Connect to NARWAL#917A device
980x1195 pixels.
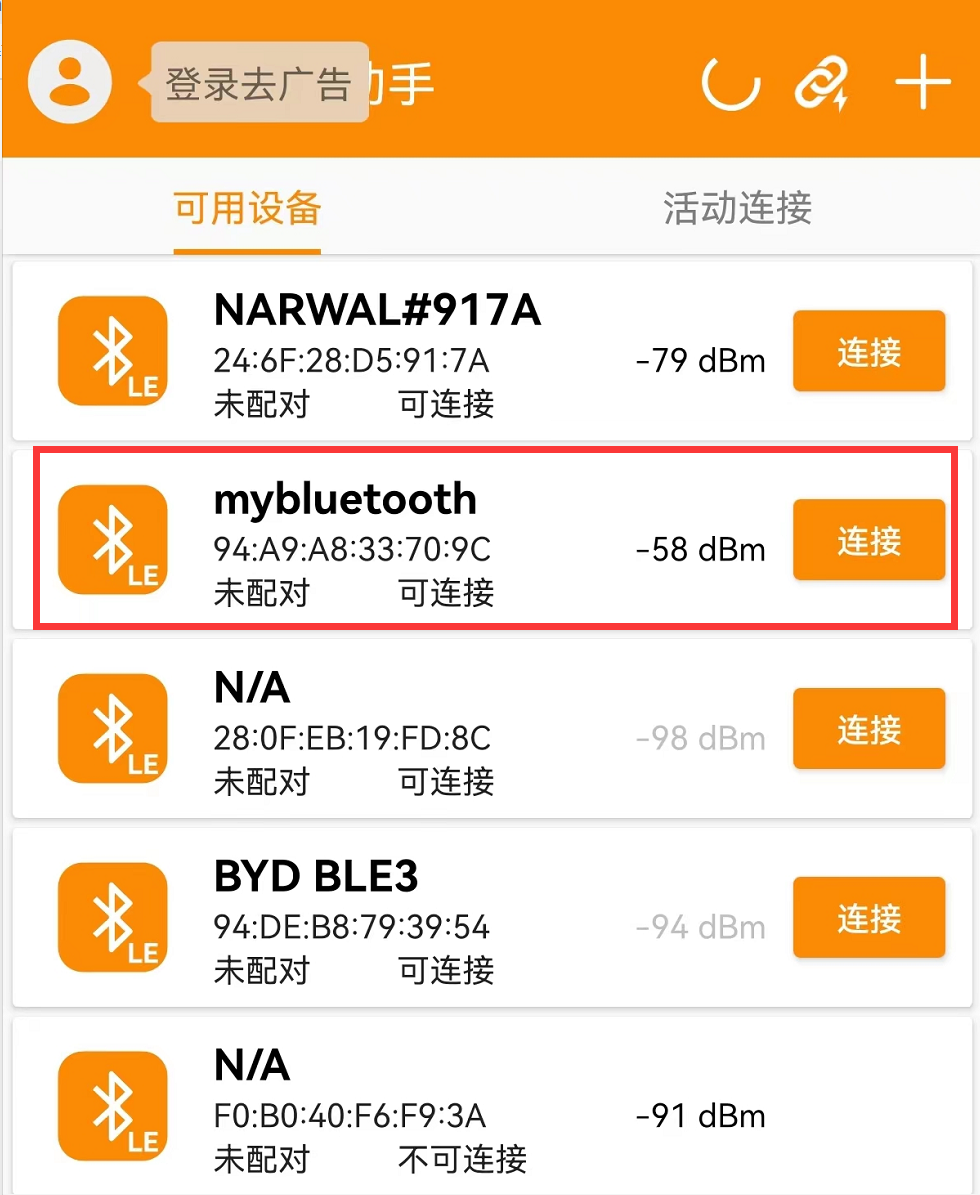tap(868, 351)
